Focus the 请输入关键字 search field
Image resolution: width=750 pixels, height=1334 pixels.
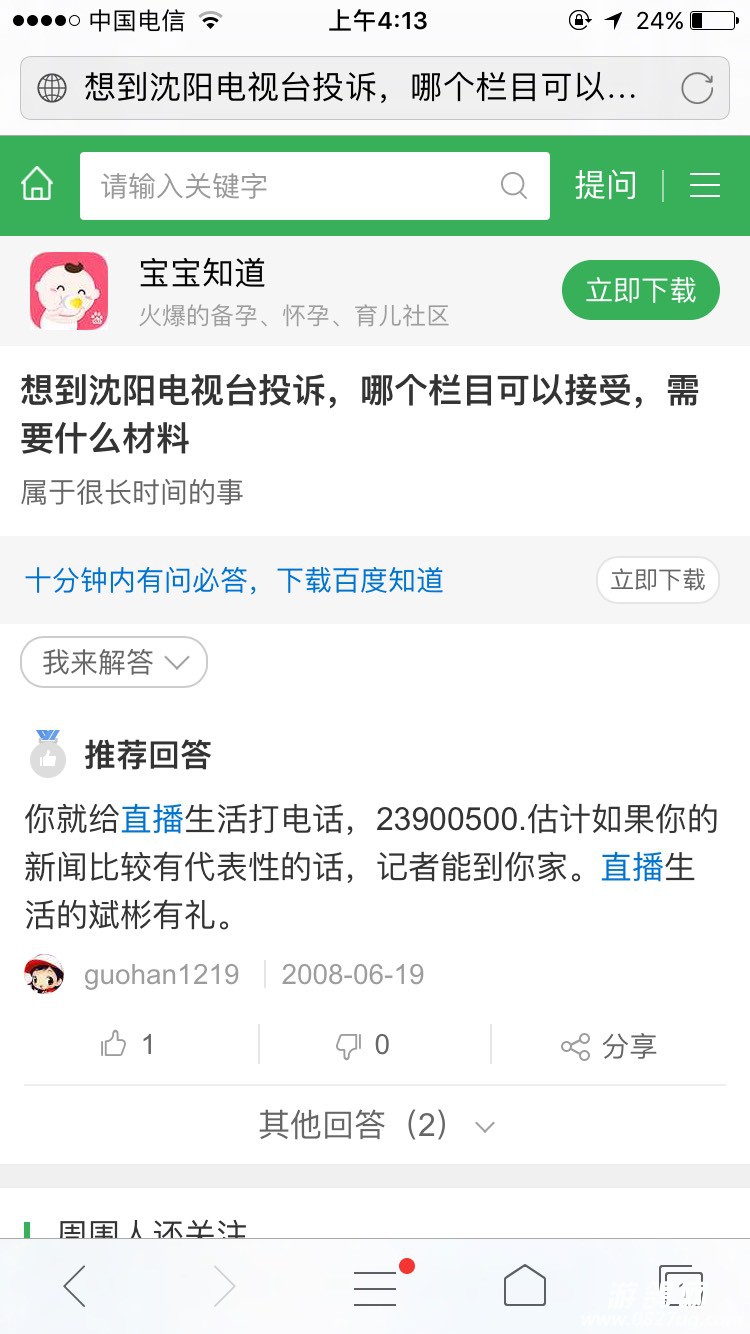[290, 186]
